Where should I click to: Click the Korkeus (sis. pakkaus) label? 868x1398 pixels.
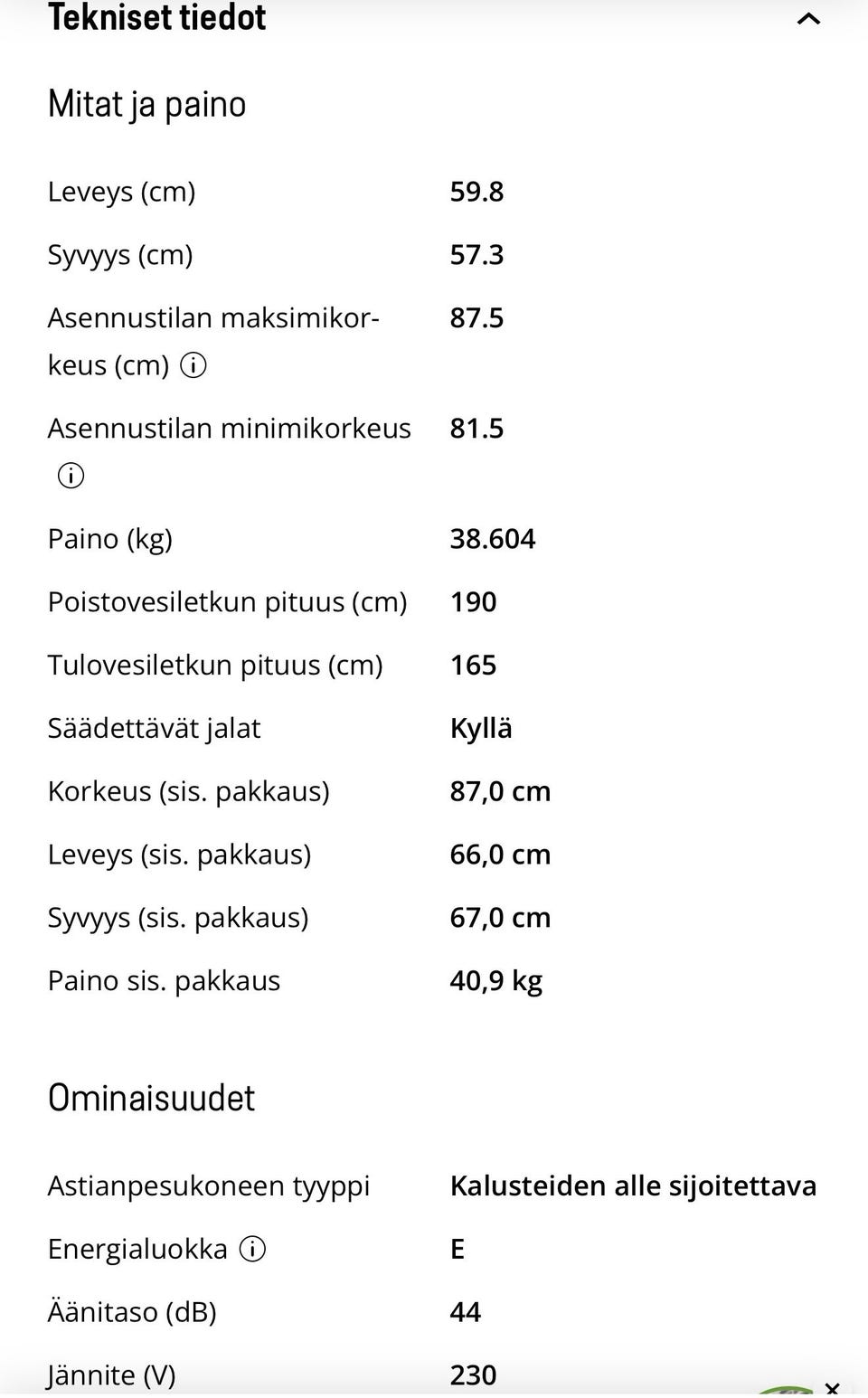click(x=189, y=790)
